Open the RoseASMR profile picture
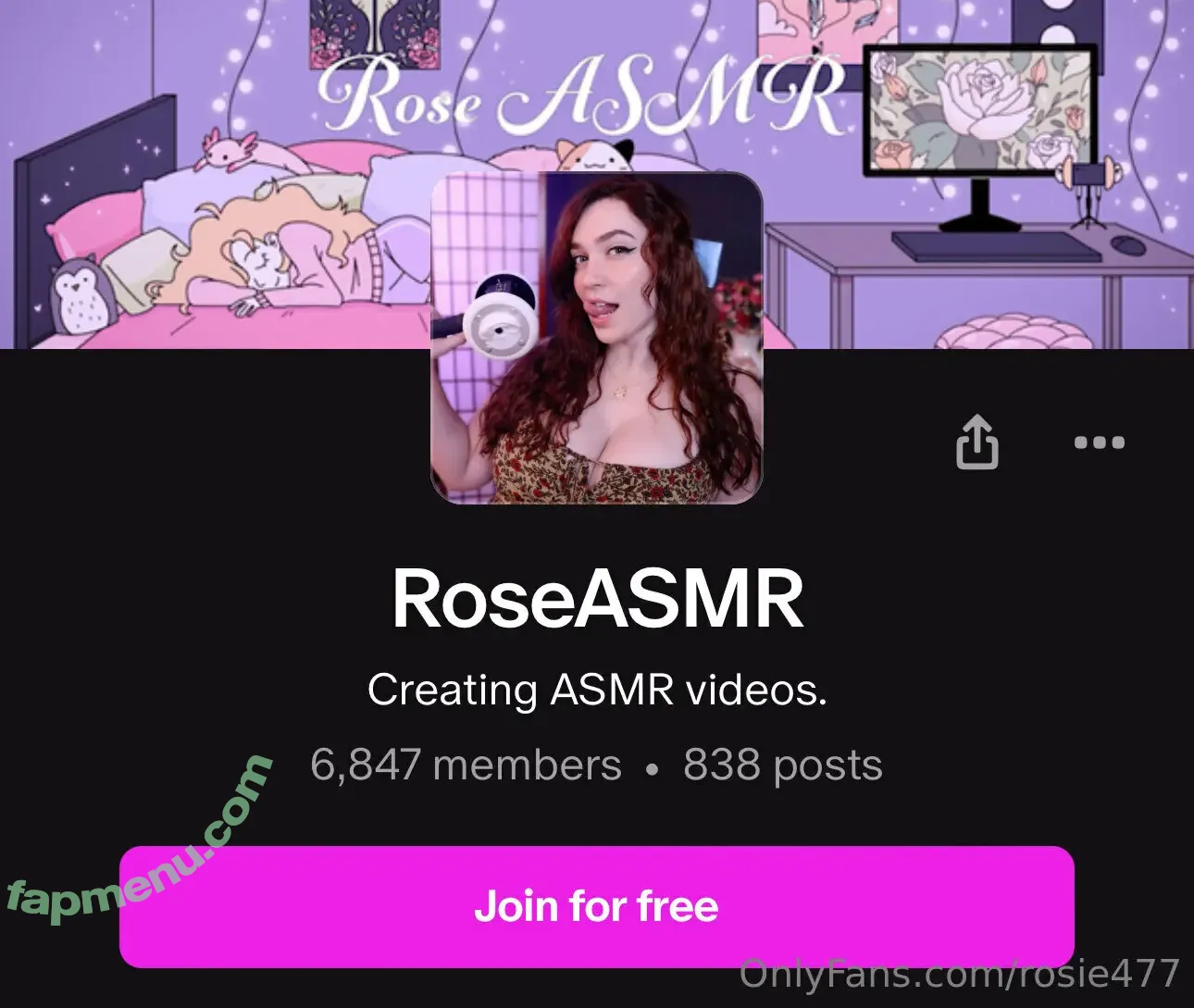Image resolution: width=1194 pixels, height=1008 pixels. click(x=597, y=339)
